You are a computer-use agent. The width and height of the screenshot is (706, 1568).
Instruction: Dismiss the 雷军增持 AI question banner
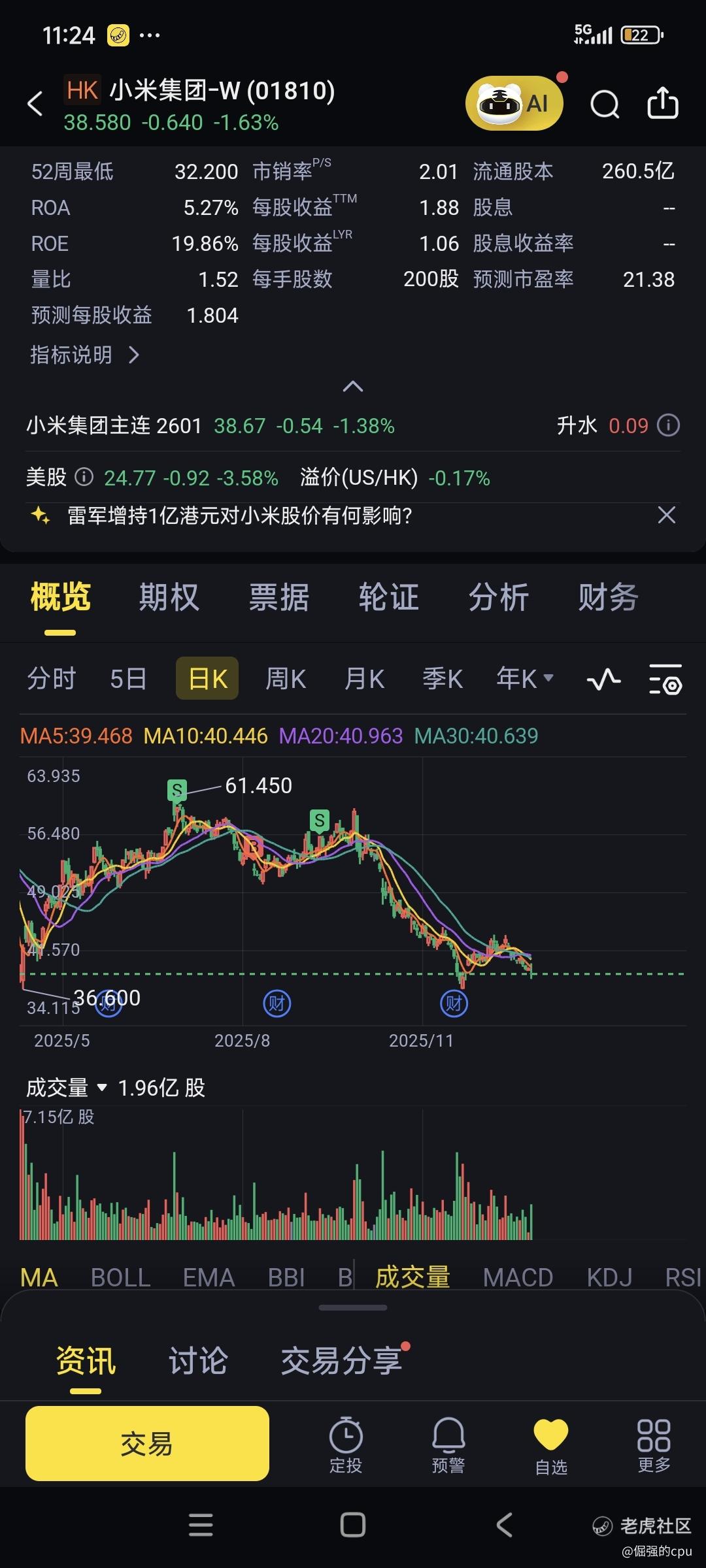click(x=666, y=515)
